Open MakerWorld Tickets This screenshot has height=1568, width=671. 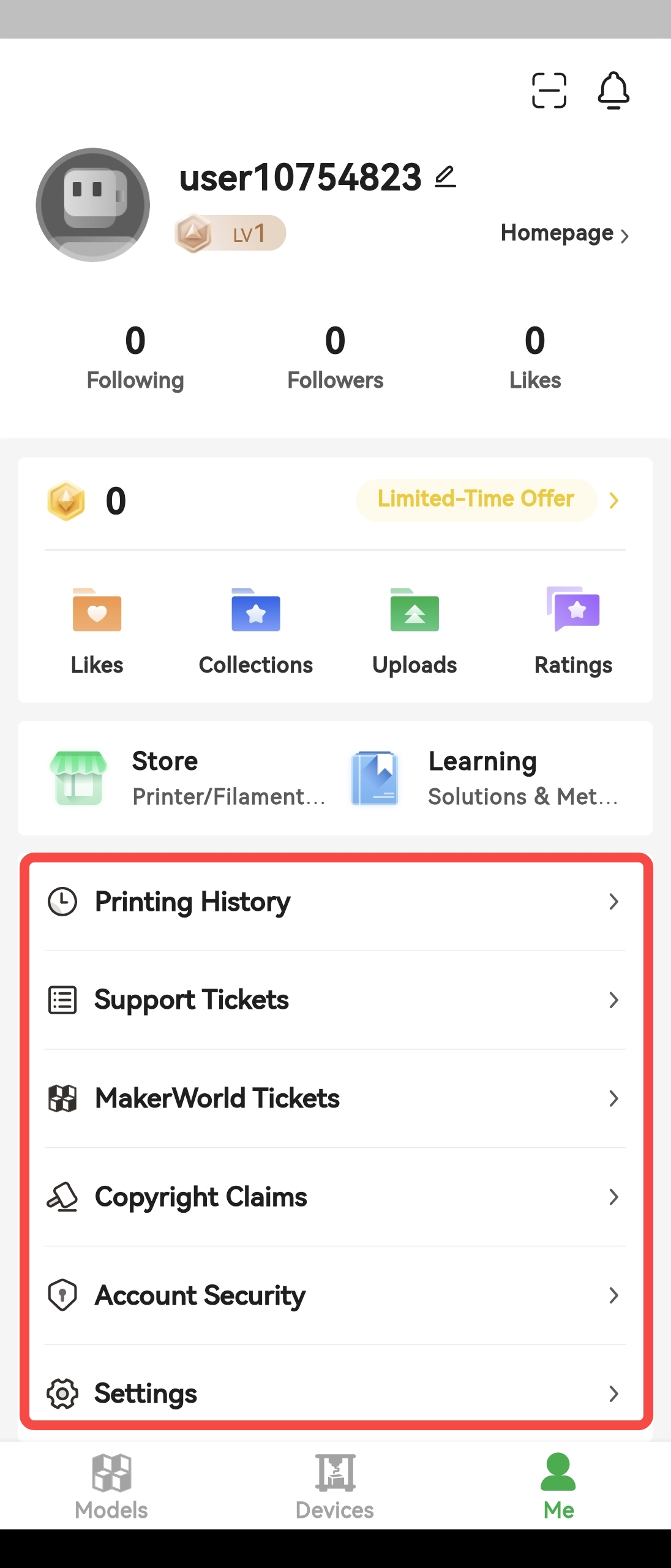point(335,1098)
